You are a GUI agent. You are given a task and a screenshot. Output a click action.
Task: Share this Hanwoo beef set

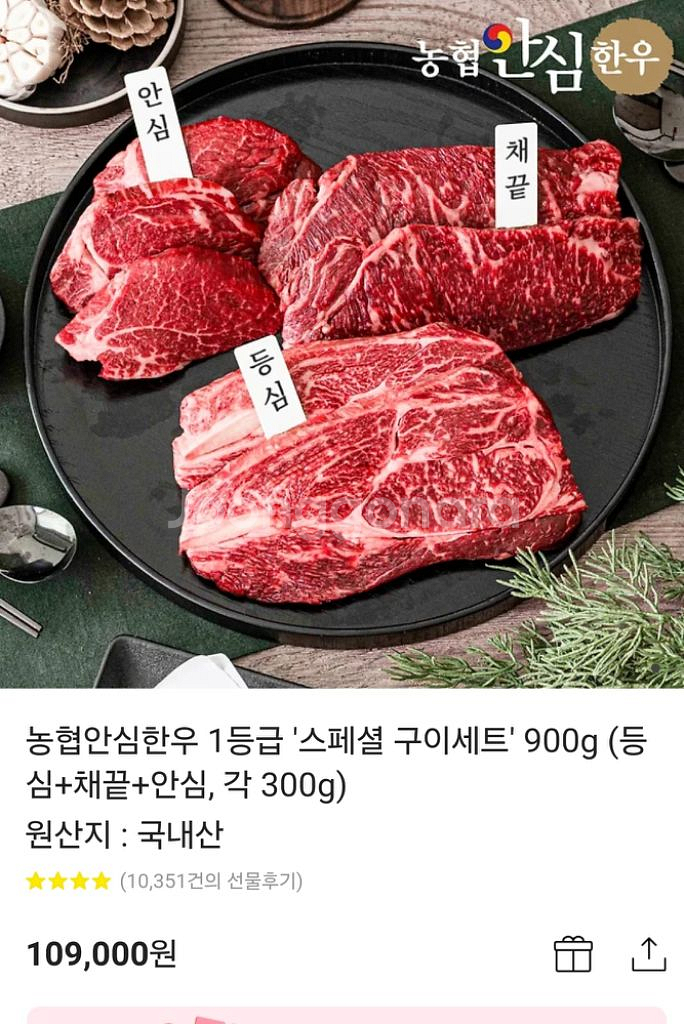click(648, 953)
